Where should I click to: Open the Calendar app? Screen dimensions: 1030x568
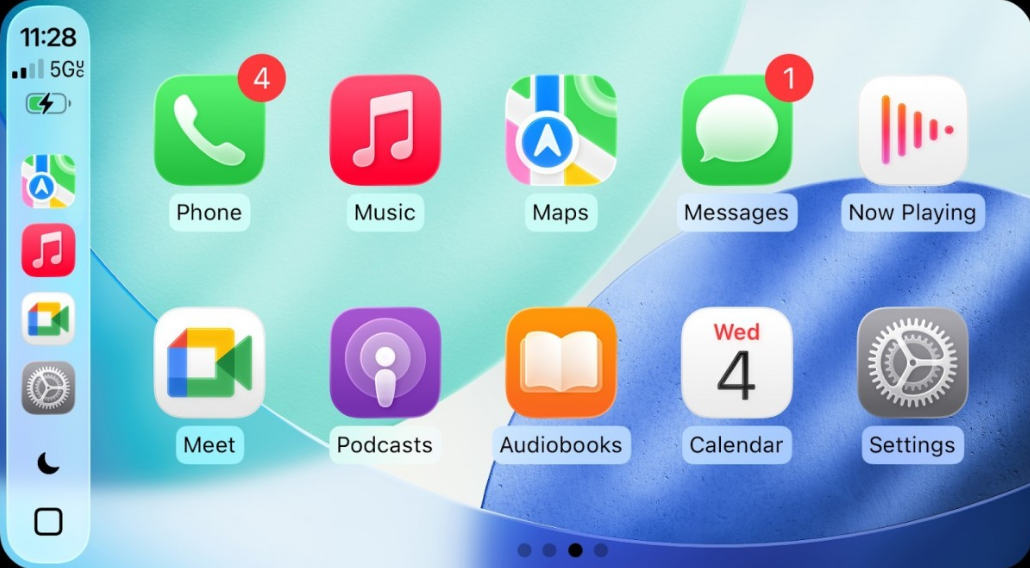[x=737, y=363]
